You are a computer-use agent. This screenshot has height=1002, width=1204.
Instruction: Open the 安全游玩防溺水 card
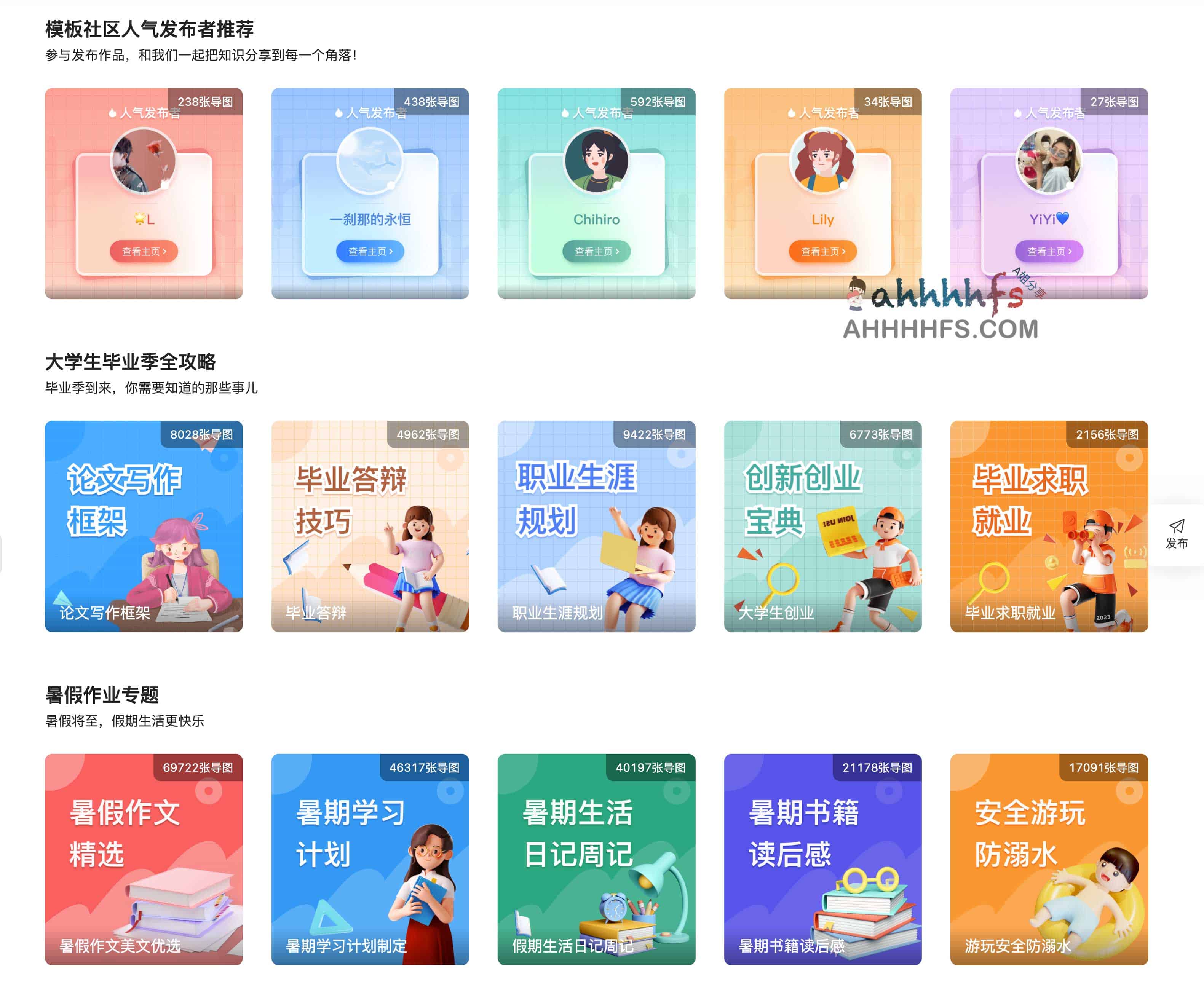[x=1049, y=859]
